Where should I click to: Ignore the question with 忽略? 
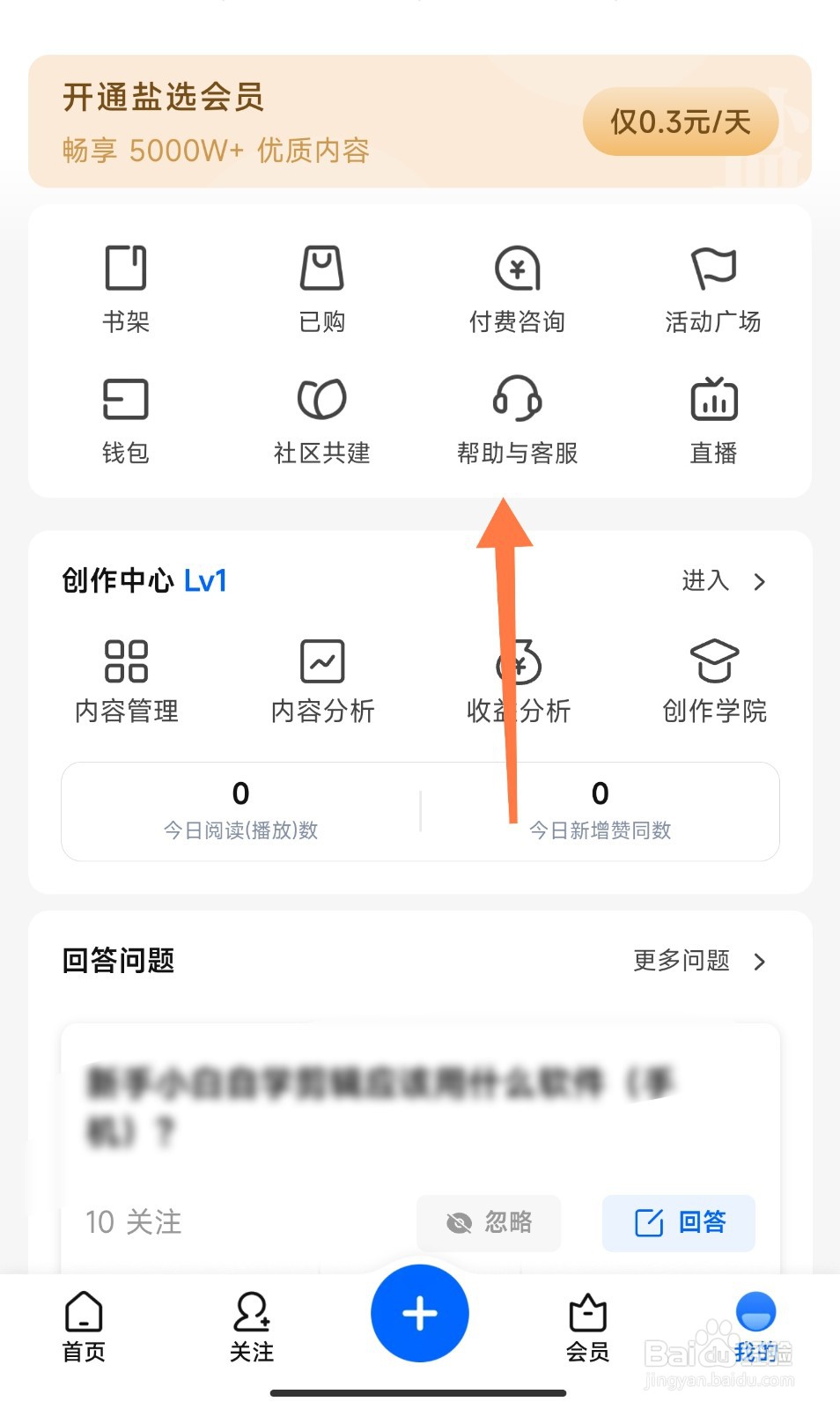489,1222
